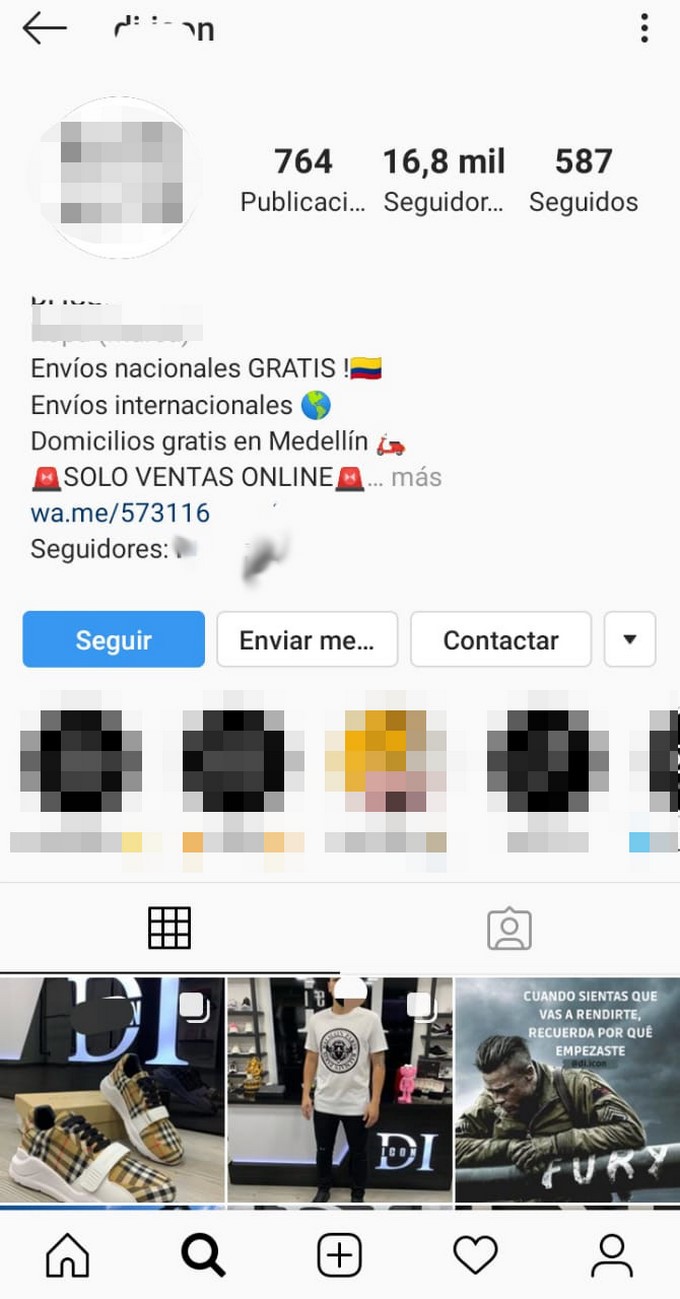This screenshot has width=680, height=1299.
Task: Tap Enviar mensaje button
Action: click(x=307, y=640)
